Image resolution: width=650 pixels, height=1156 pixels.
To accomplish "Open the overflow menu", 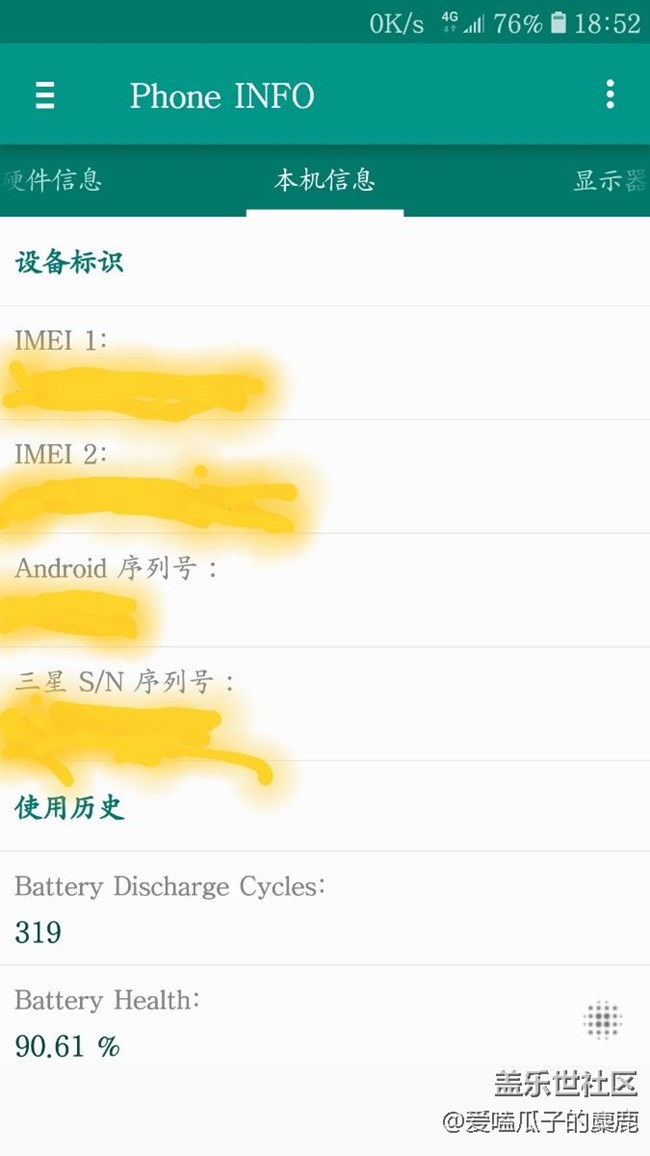I will click(x=610, y=95).
